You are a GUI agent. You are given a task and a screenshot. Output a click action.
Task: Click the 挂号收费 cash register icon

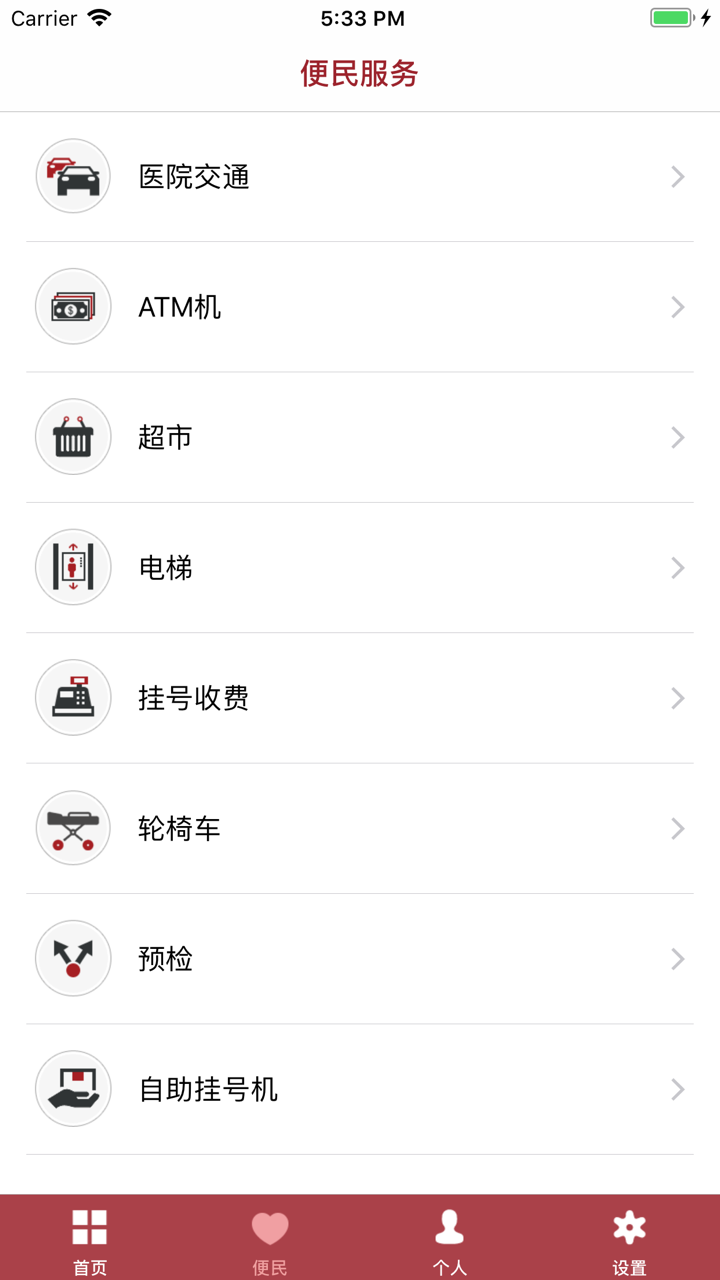[73, 697]
